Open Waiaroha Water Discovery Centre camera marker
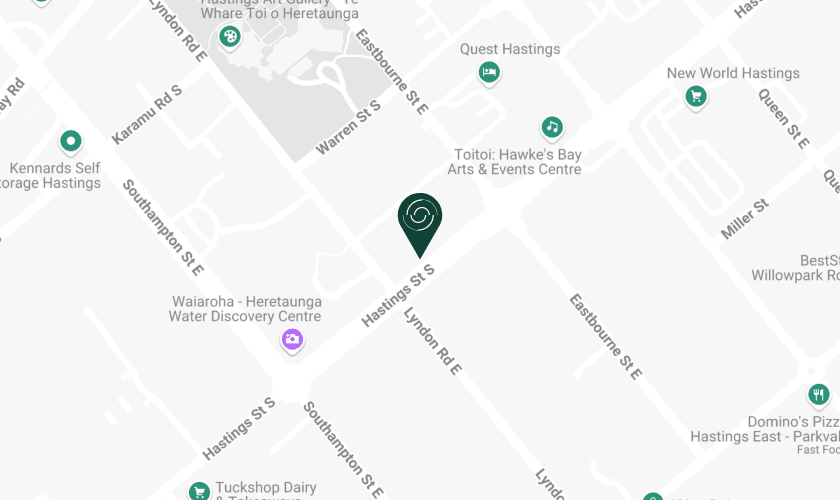Screen dimensions: 840x500 point(292,340)
